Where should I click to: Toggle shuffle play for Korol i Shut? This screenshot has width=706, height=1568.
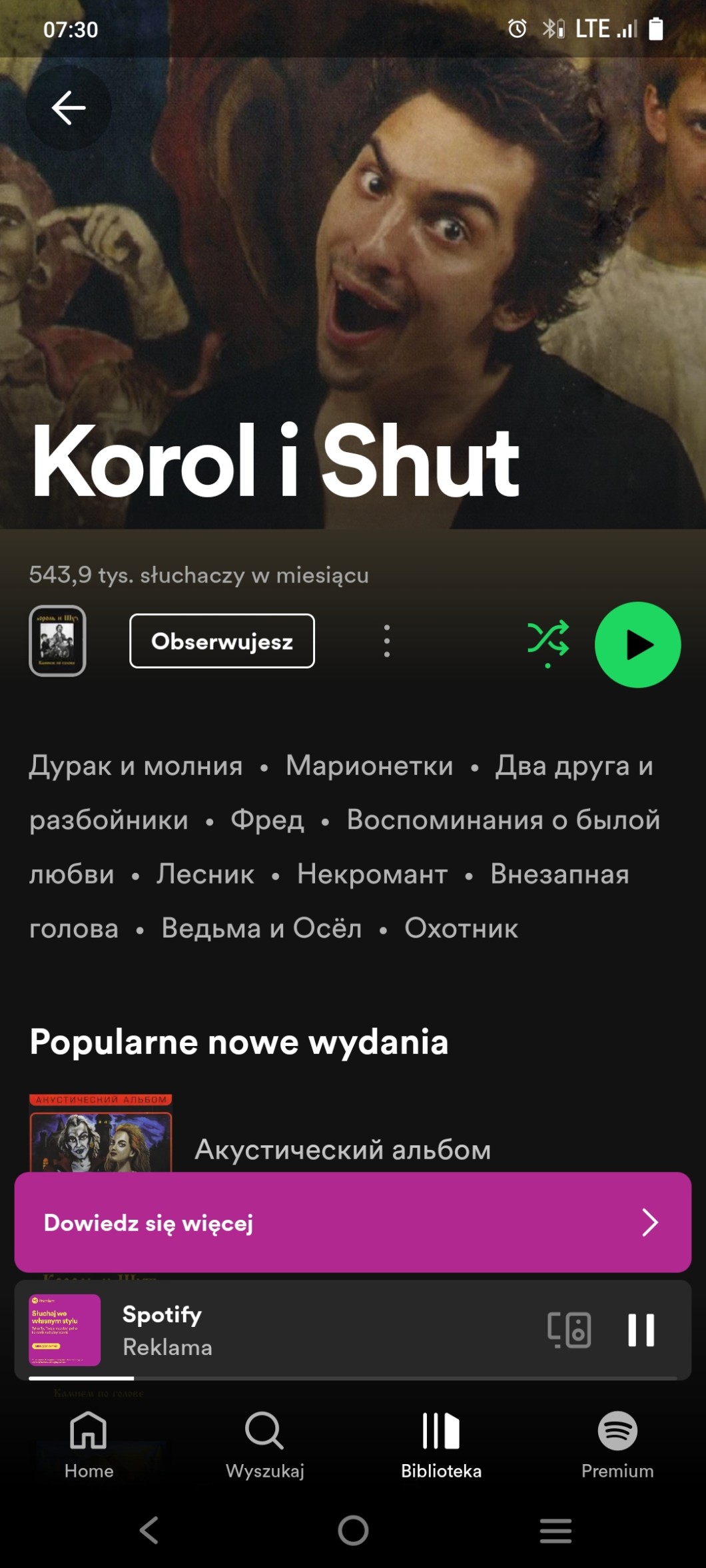coord(547,641)
